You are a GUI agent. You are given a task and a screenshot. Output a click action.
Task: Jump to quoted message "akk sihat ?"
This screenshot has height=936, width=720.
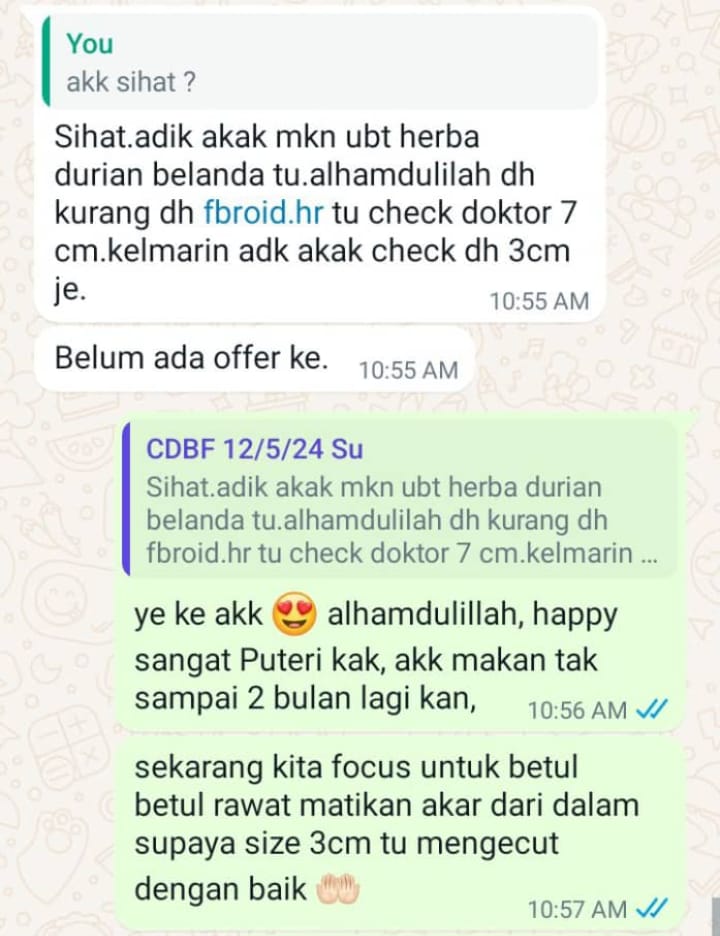click(x=320, y=62)
